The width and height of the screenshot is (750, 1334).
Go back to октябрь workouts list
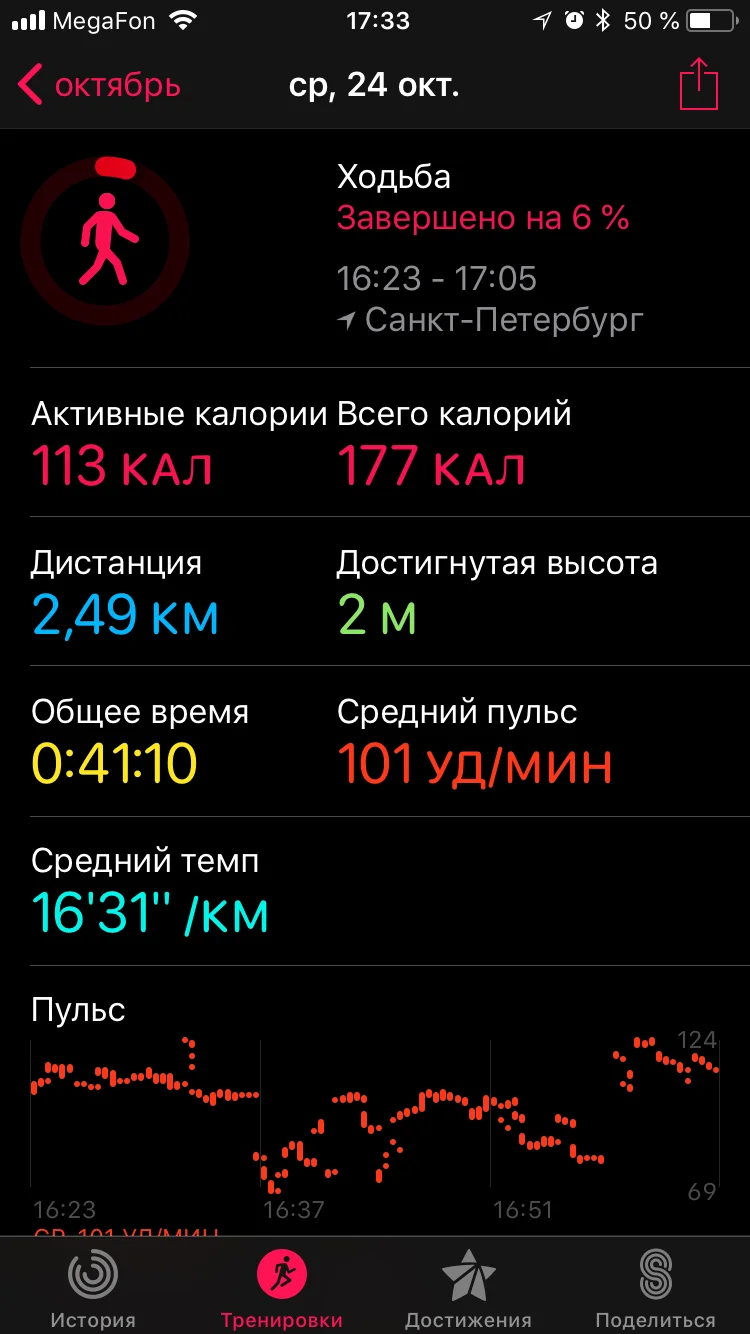(x=100, y=85)
